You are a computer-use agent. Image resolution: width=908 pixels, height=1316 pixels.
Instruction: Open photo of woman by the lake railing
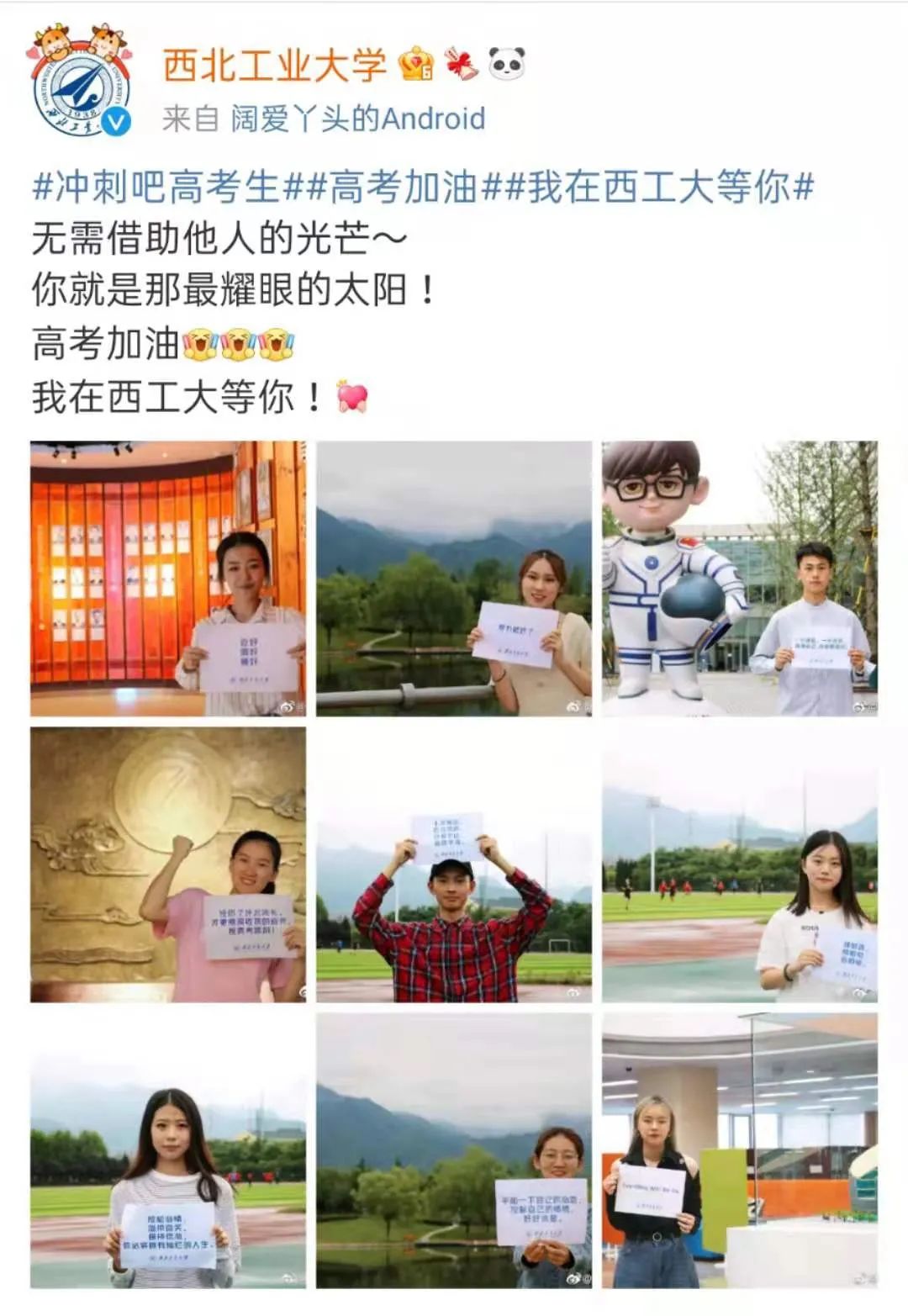(454, 579)
